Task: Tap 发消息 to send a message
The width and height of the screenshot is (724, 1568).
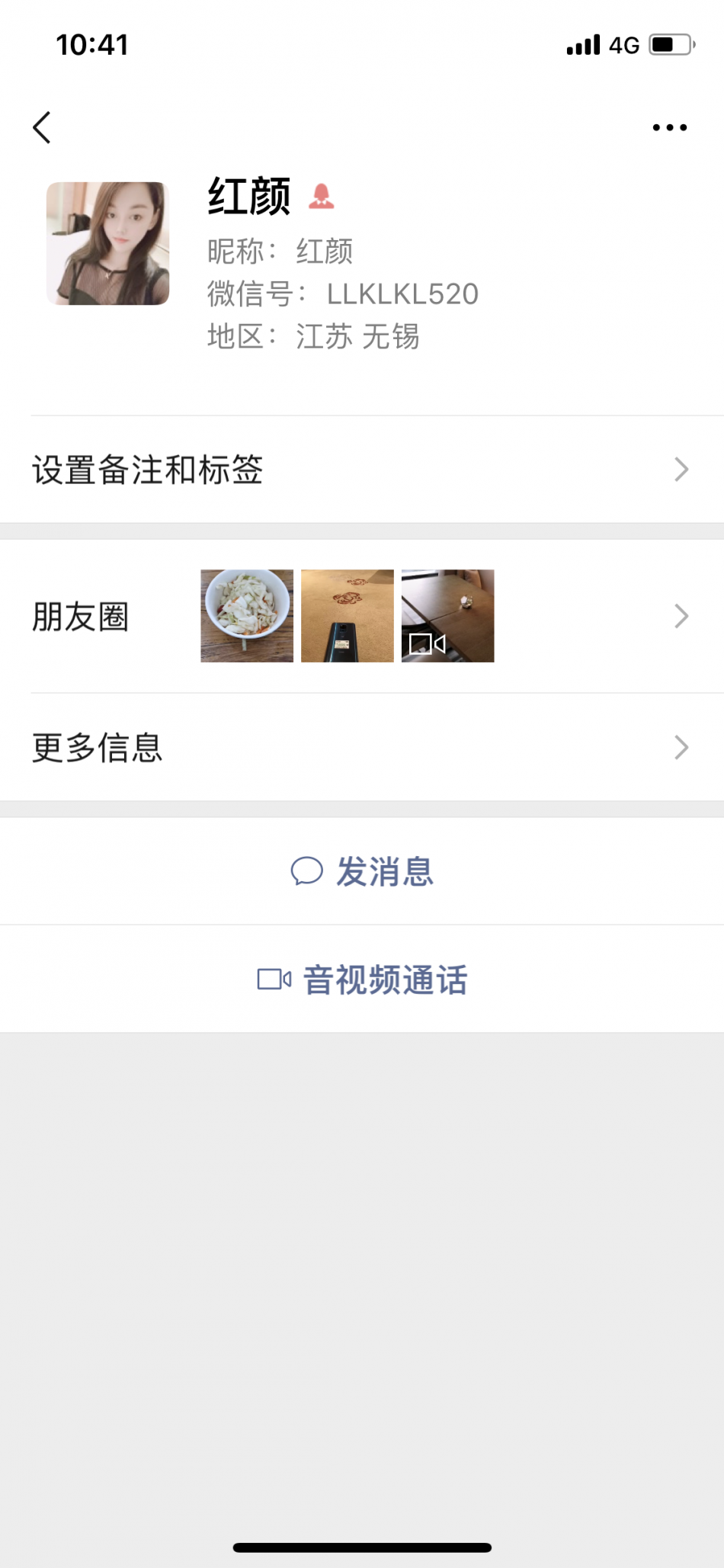Action: (362, 871)
